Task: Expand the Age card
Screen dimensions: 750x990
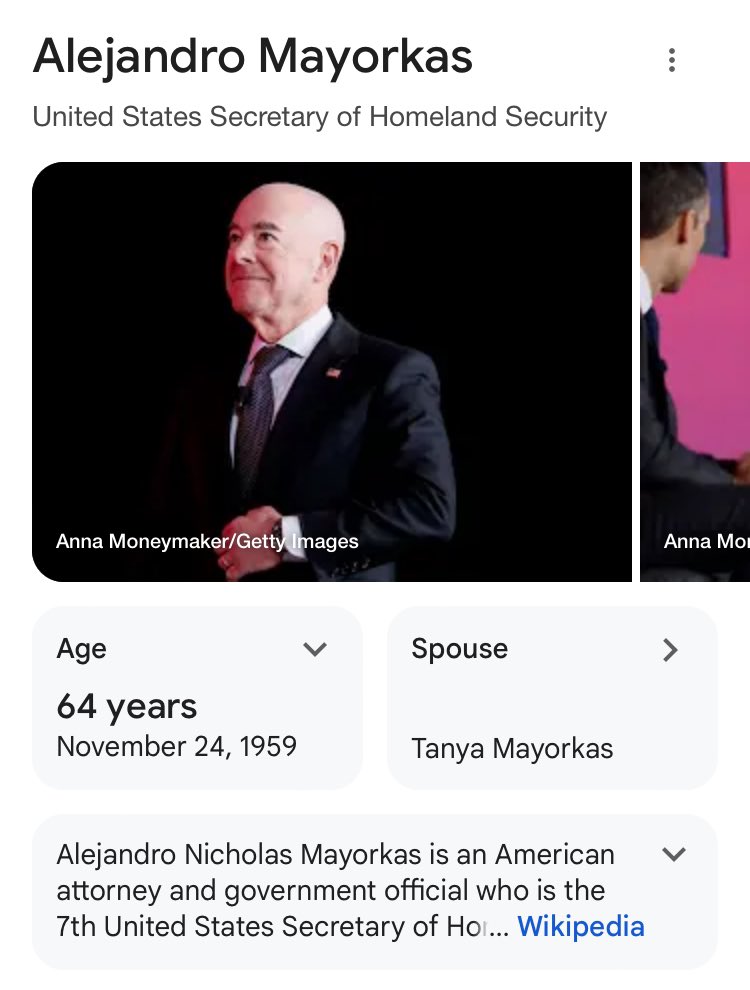Action: click(315, 650)
